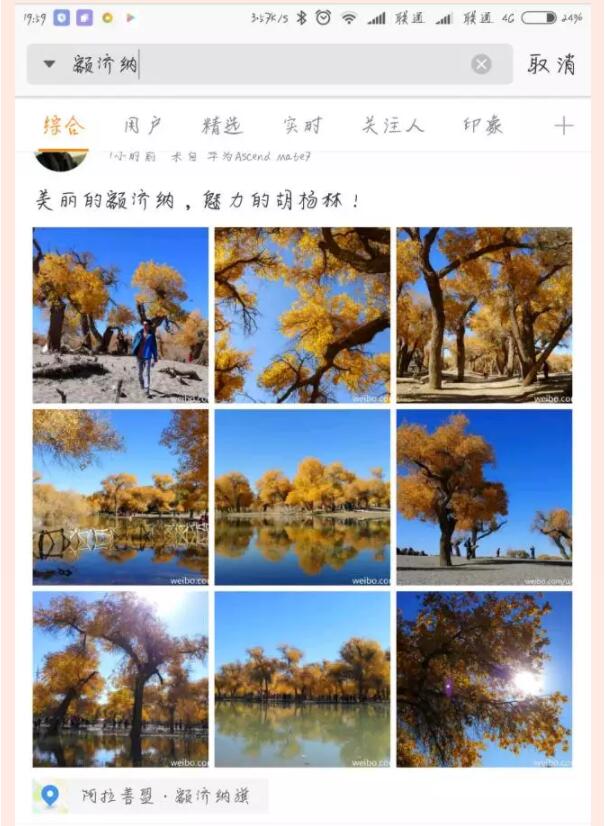Open the photo of trees arching over a path
Screen dimensions: 605x826
(484, 315)
